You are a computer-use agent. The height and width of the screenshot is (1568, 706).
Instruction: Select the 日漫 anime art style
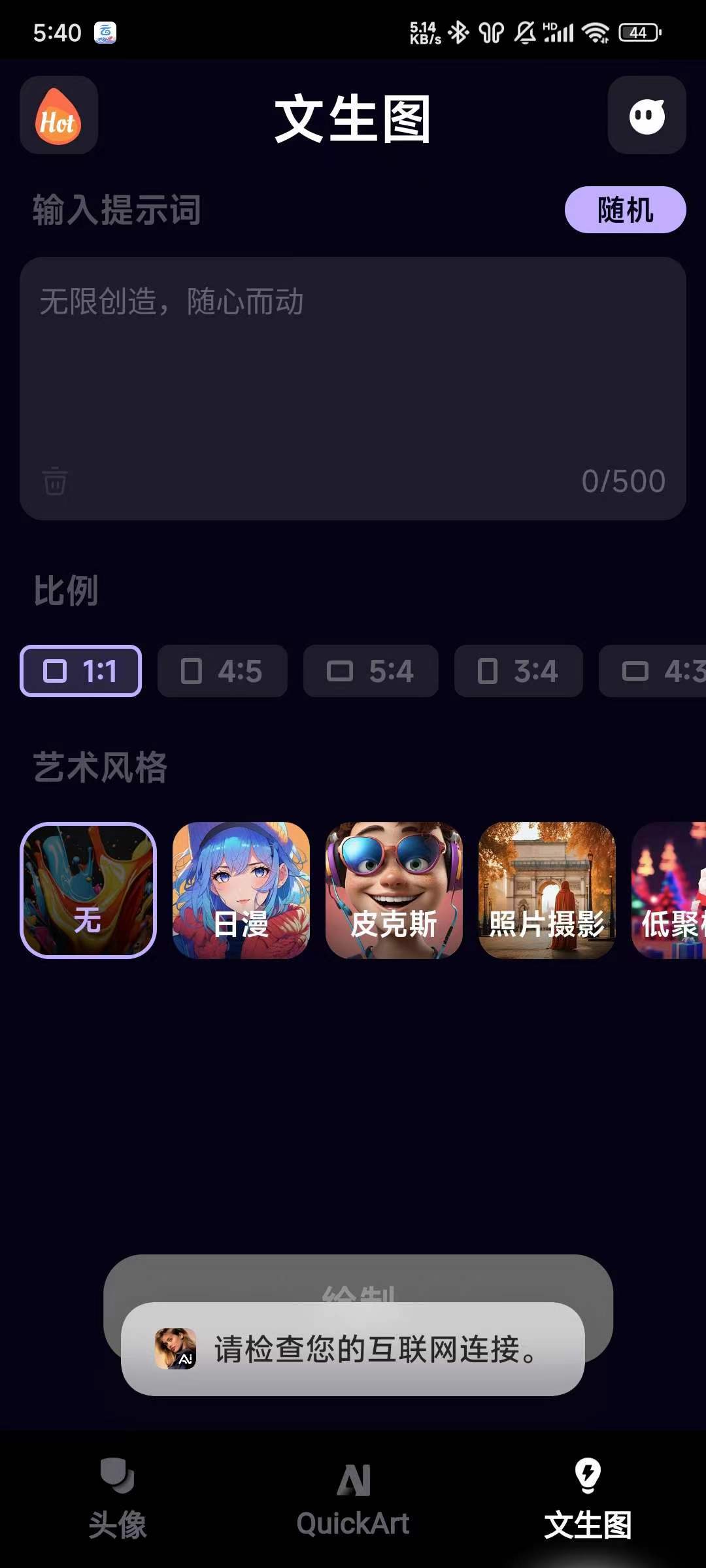[241, 890]
